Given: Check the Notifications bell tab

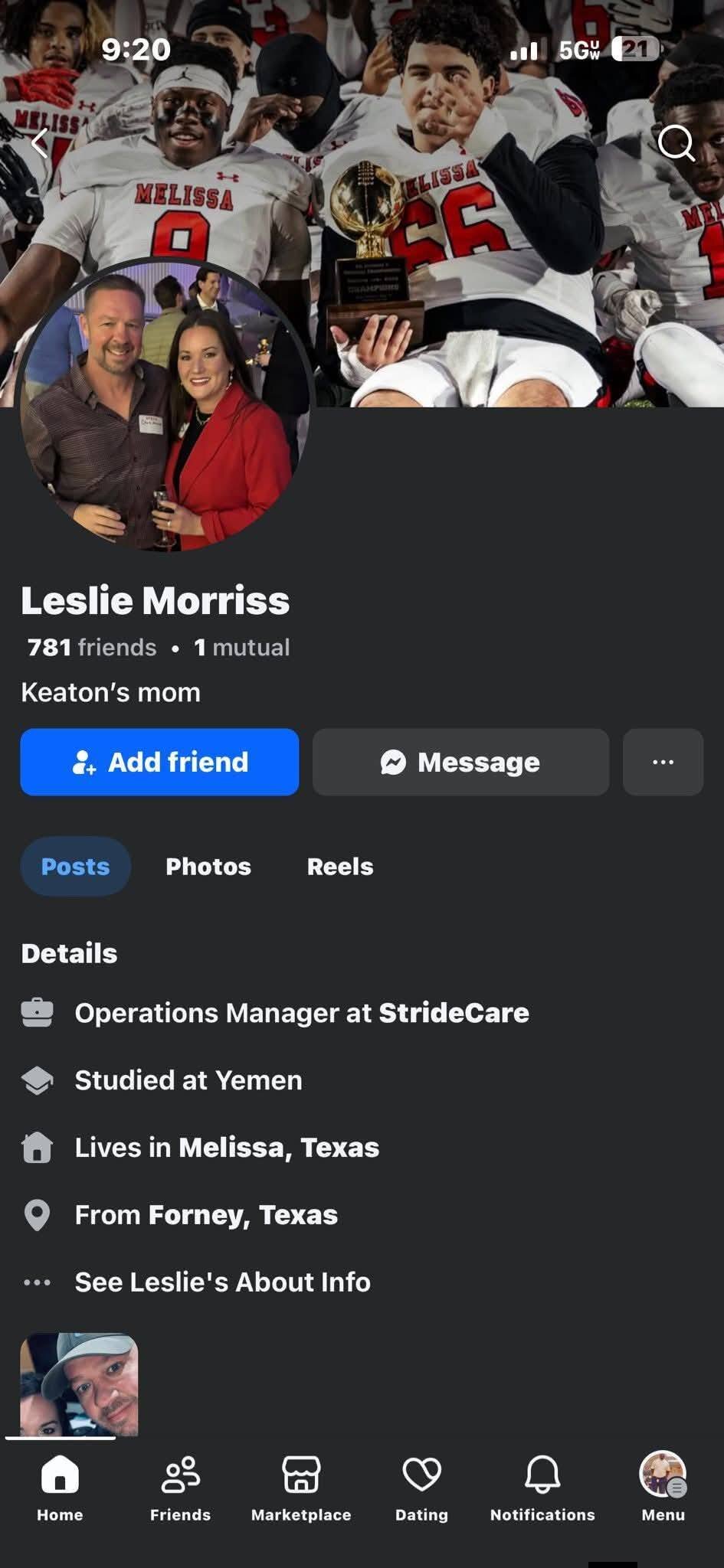Looking at the screenshot, I should coord(542,1488).
